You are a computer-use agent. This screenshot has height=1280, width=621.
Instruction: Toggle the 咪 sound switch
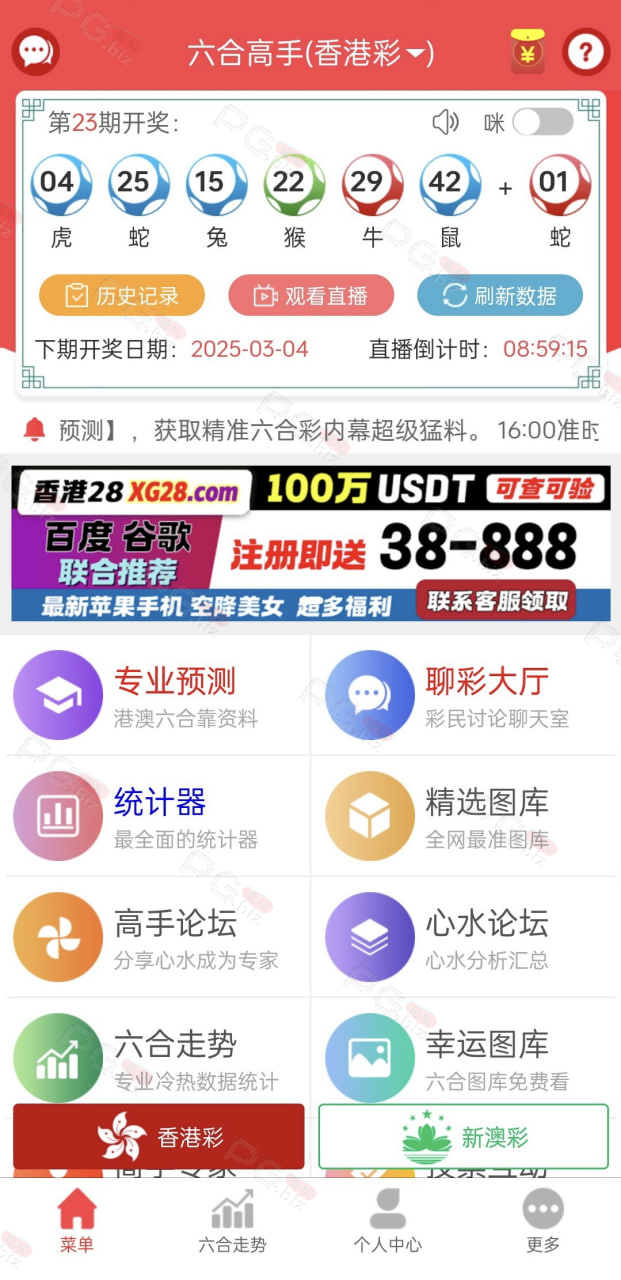[543, 122]
